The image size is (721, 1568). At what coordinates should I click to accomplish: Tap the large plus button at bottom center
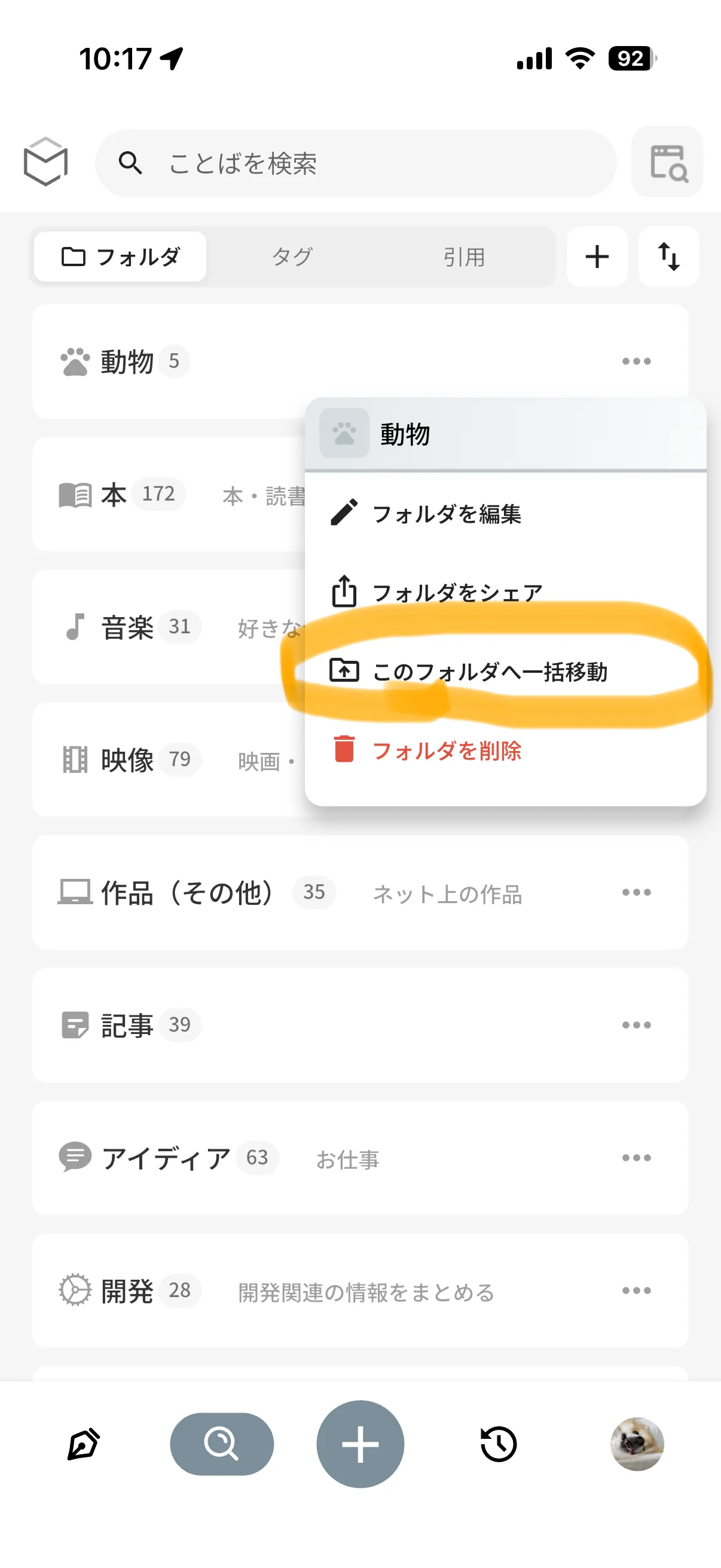click(x=360, y=1444)
